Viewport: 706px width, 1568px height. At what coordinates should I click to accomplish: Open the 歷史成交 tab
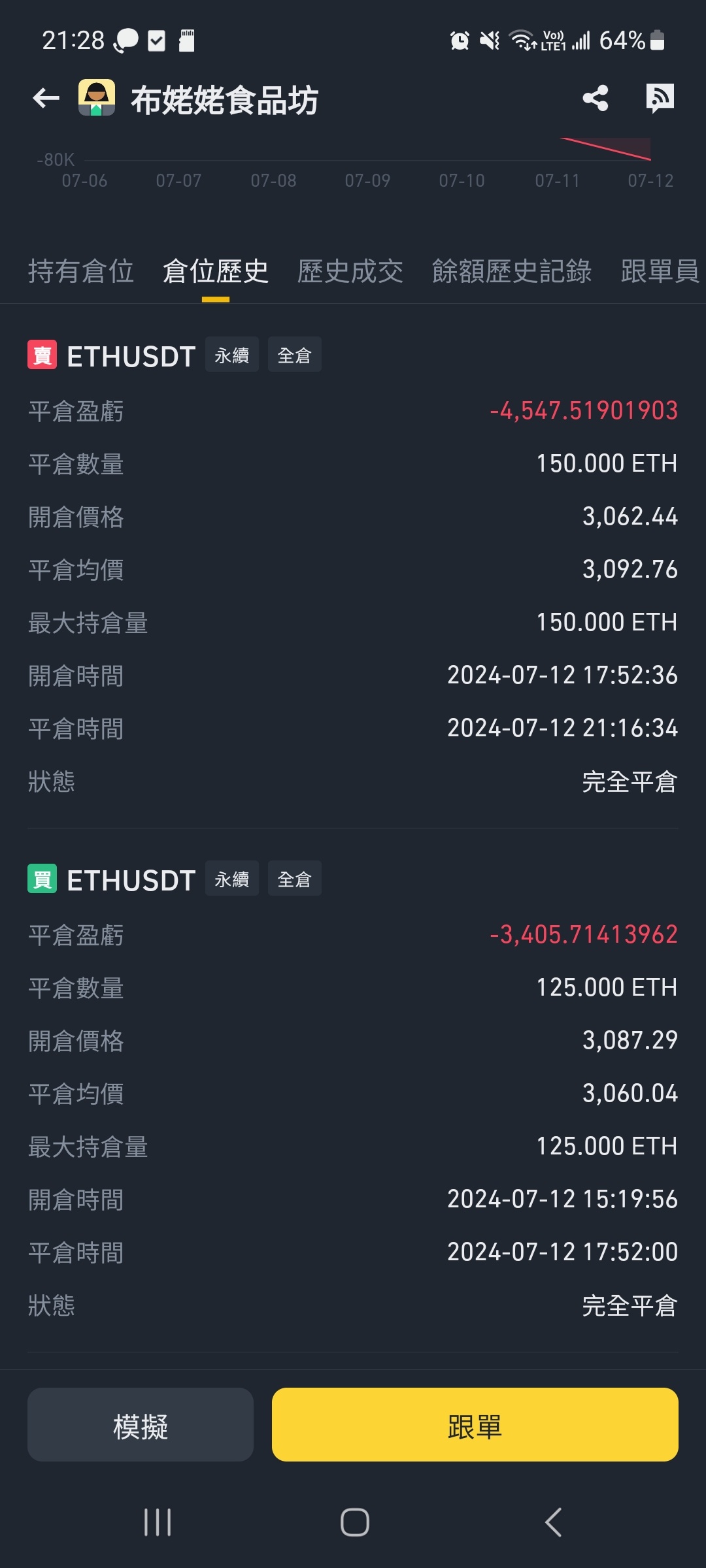pos(350,271)
